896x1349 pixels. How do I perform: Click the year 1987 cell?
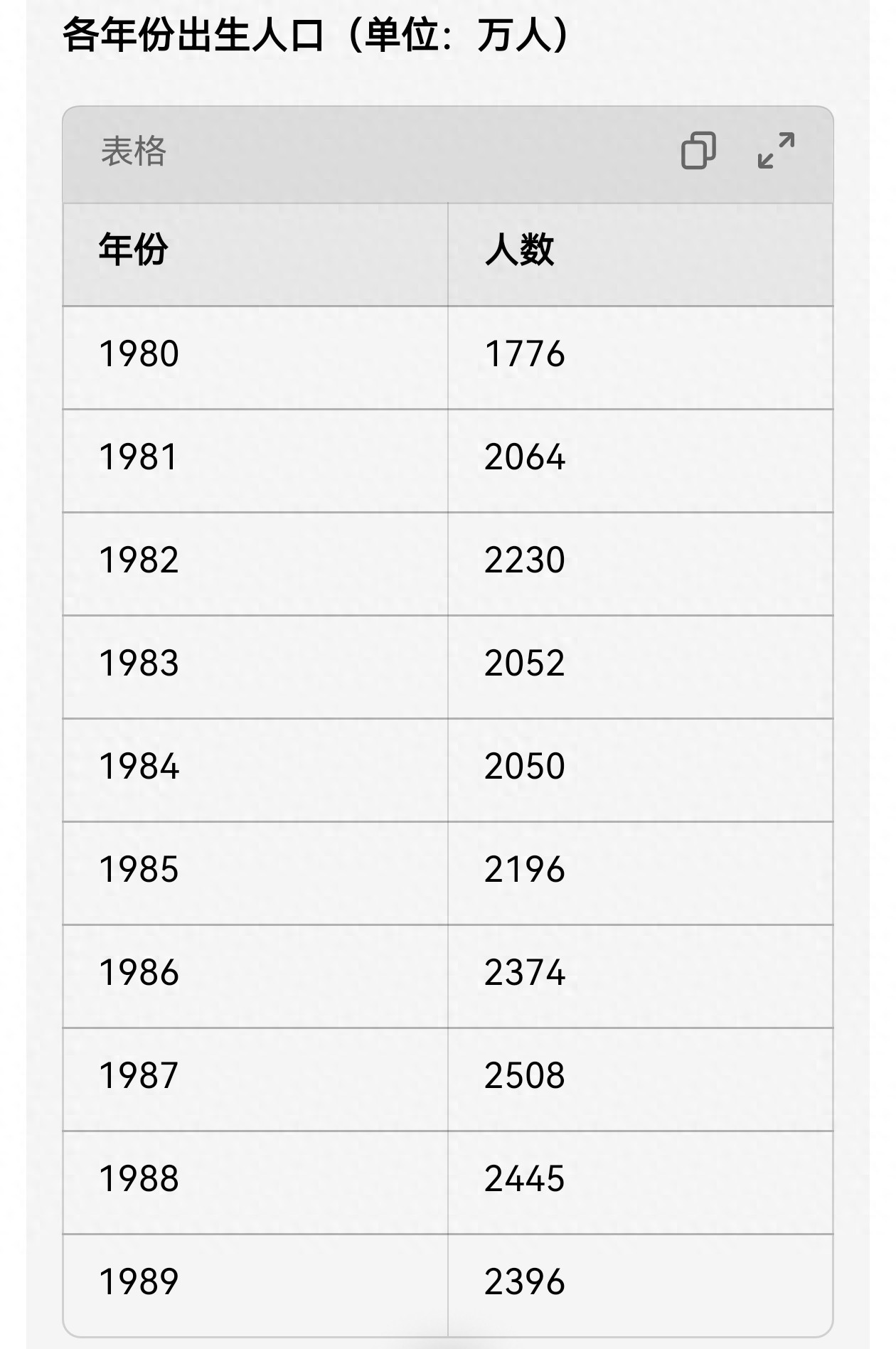click(x=136, y=1075)
